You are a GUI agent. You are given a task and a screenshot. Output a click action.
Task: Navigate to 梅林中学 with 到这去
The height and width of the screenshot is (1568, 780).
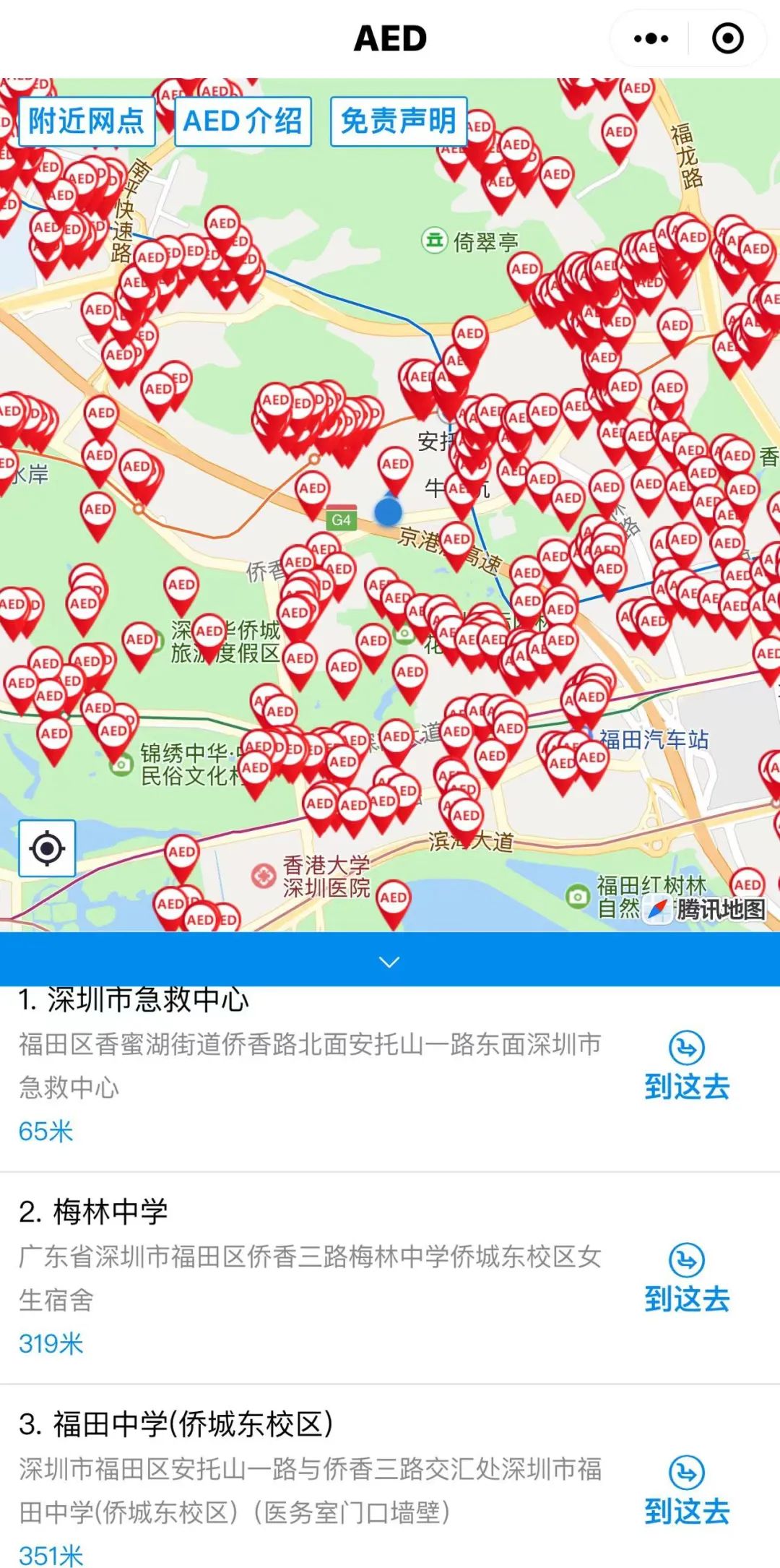tap(687, 1280)
